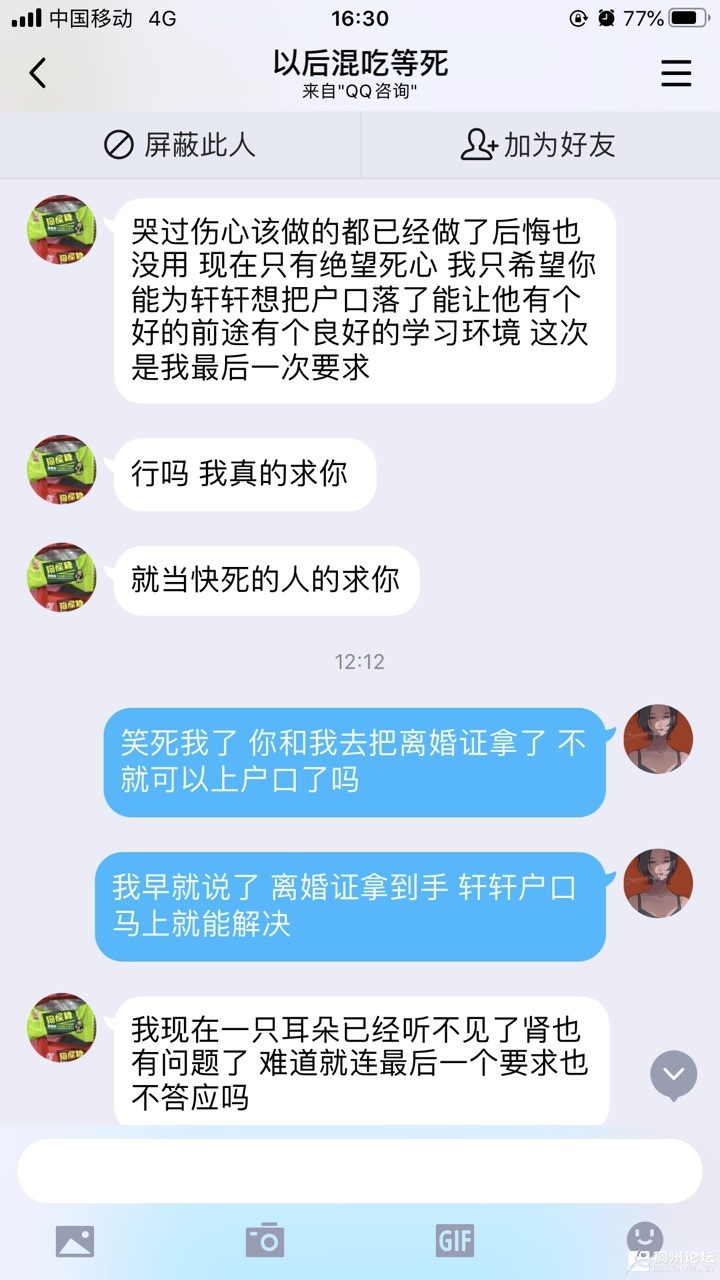Tap 屏蔽此人 to block this person
The image size is (720, 1280).
180,145
